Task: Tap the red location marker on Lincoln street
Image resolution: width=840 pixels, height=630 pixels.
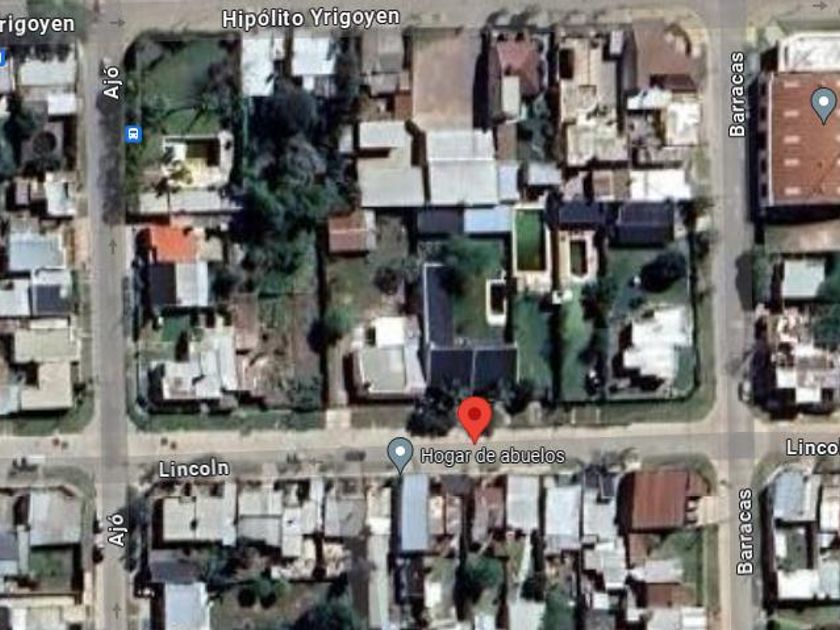Action: tap(474, 419)
